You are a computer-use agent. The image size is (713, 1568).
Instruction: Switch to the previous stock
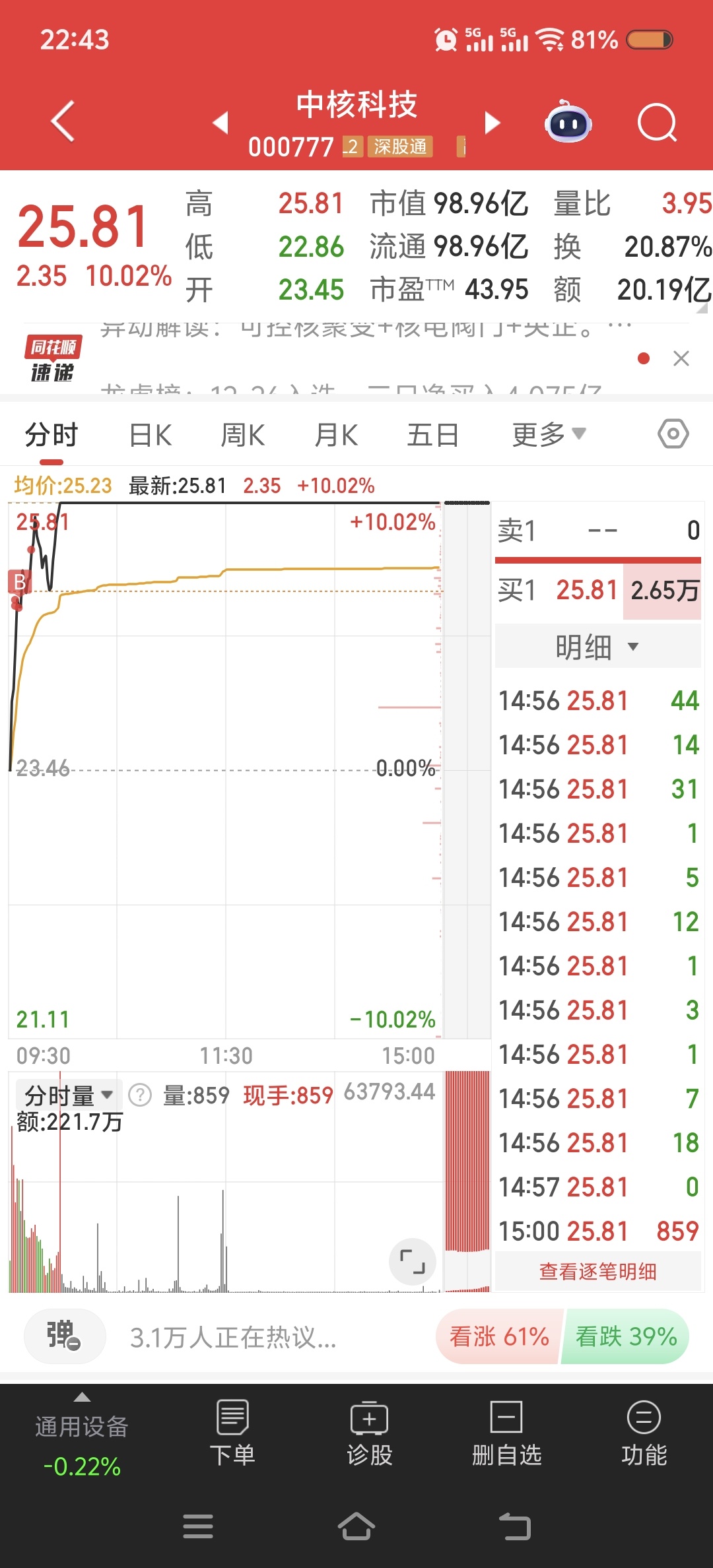221,122
